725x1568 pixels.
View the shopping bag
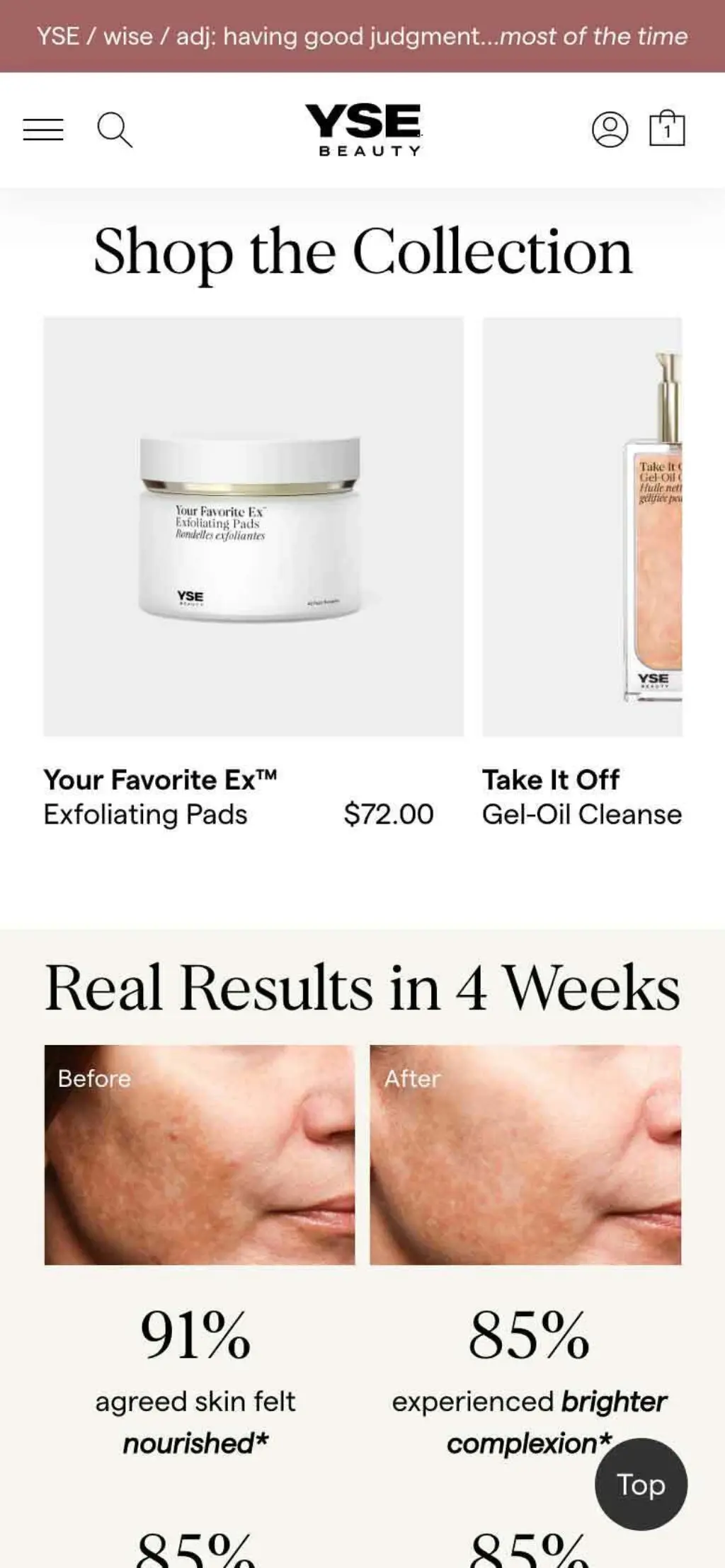(x=667, y=129)
